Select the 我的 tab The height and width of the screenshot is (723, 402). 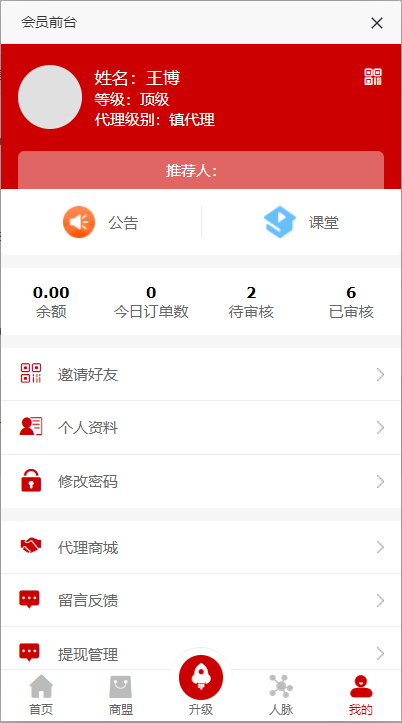click(361, 695)
